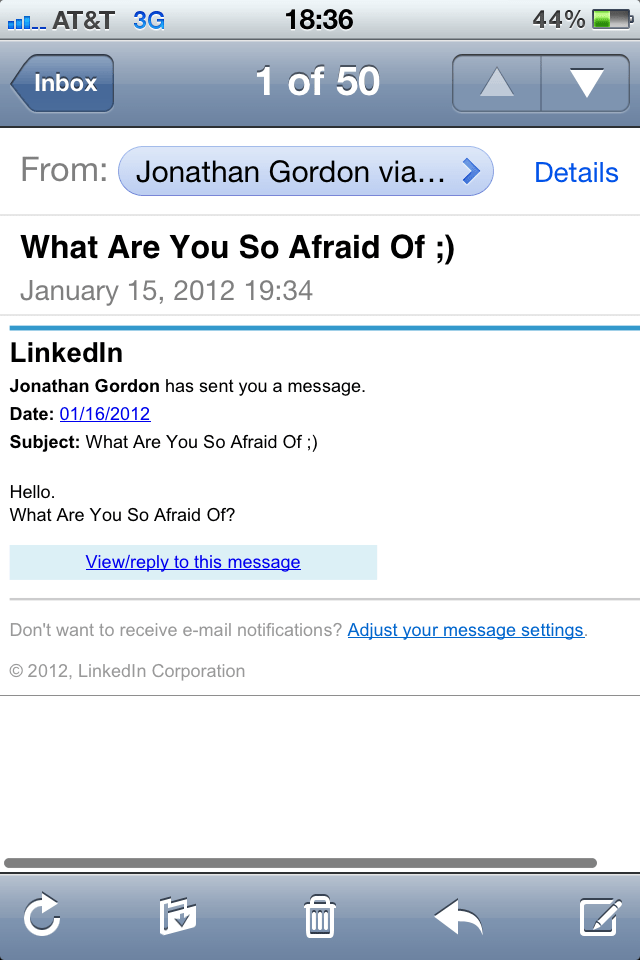Open View/reply to this message link
The image size is (640, 960).
coord(193,562)
